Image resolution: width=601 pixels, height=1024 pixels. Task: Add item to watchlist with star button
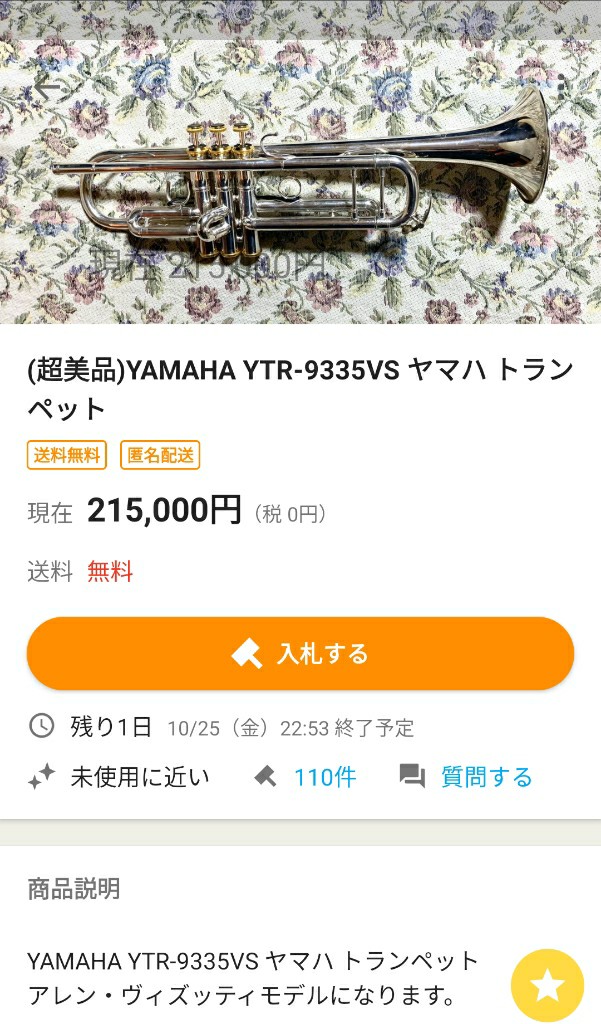click(x=547, y=986)
